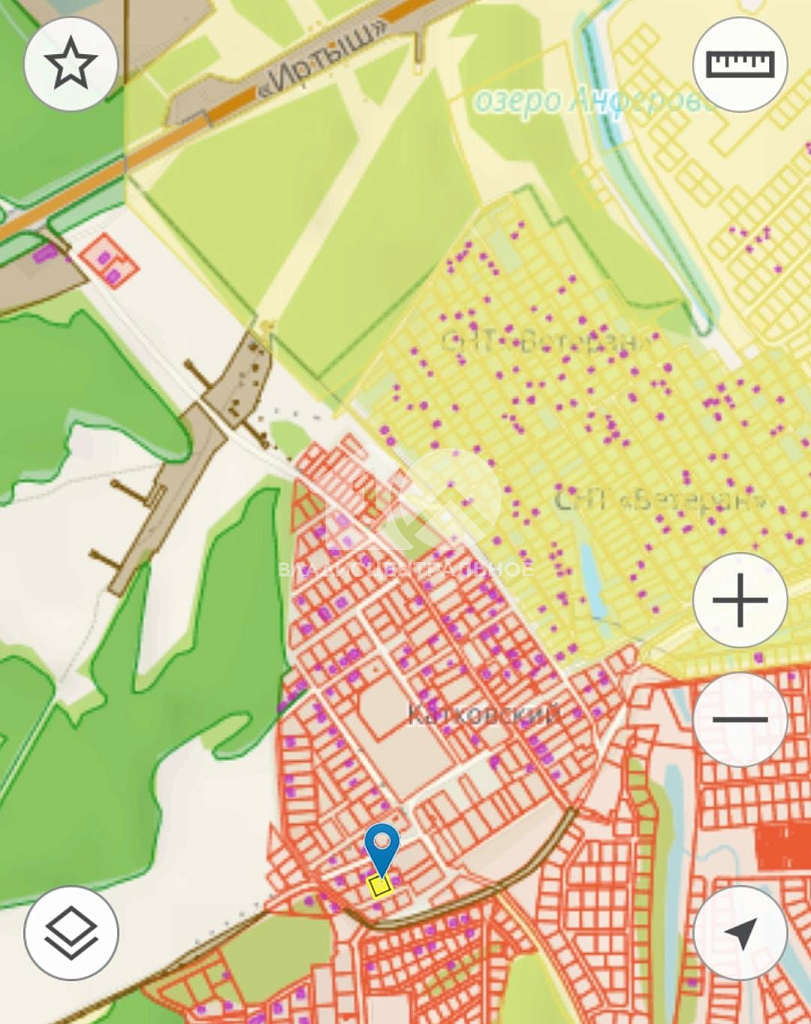Zoom in with the plus button
This screenshot has height=1024, width=811.
coord(740,600)
